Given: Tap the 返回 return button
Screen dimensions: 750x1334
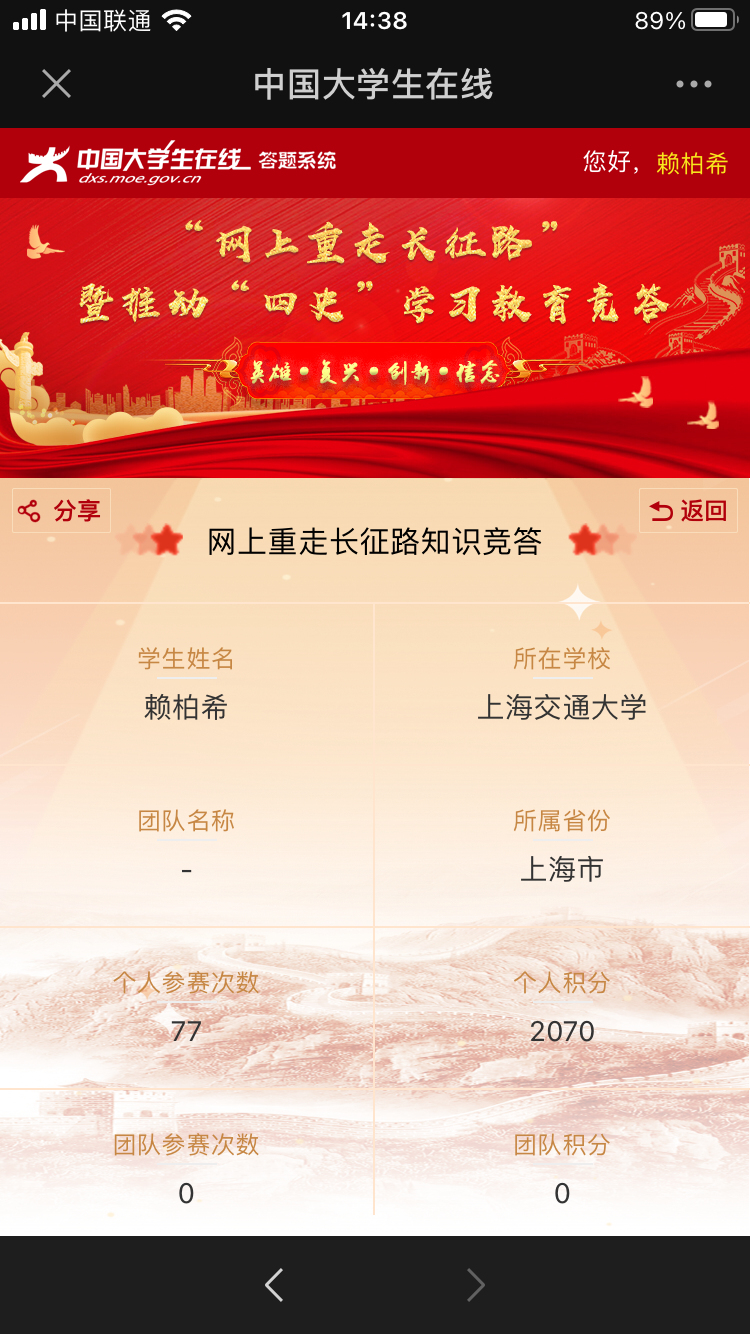Looking at the screenshot, I should coord(688,511).
